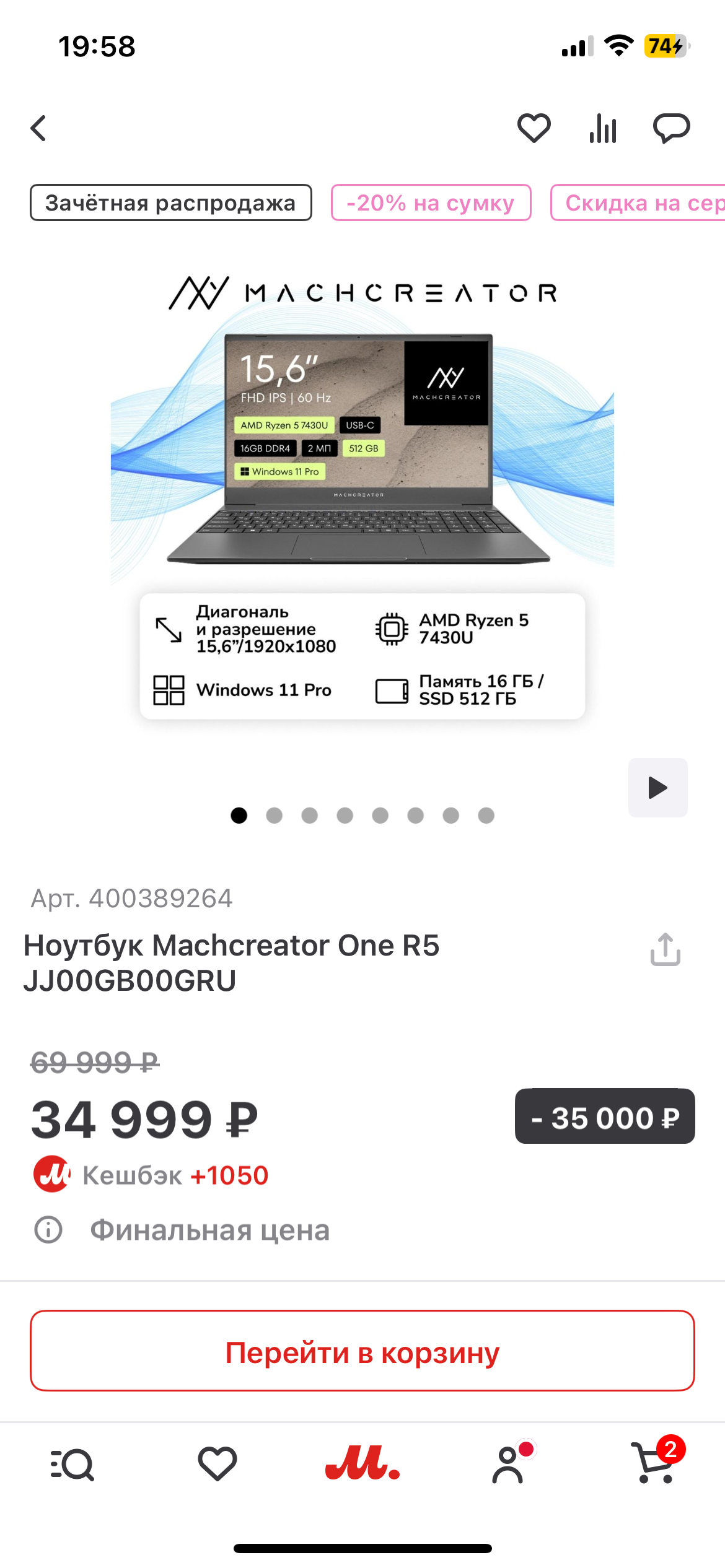Play the product video

pyautogui.click(x=657, y=788)
